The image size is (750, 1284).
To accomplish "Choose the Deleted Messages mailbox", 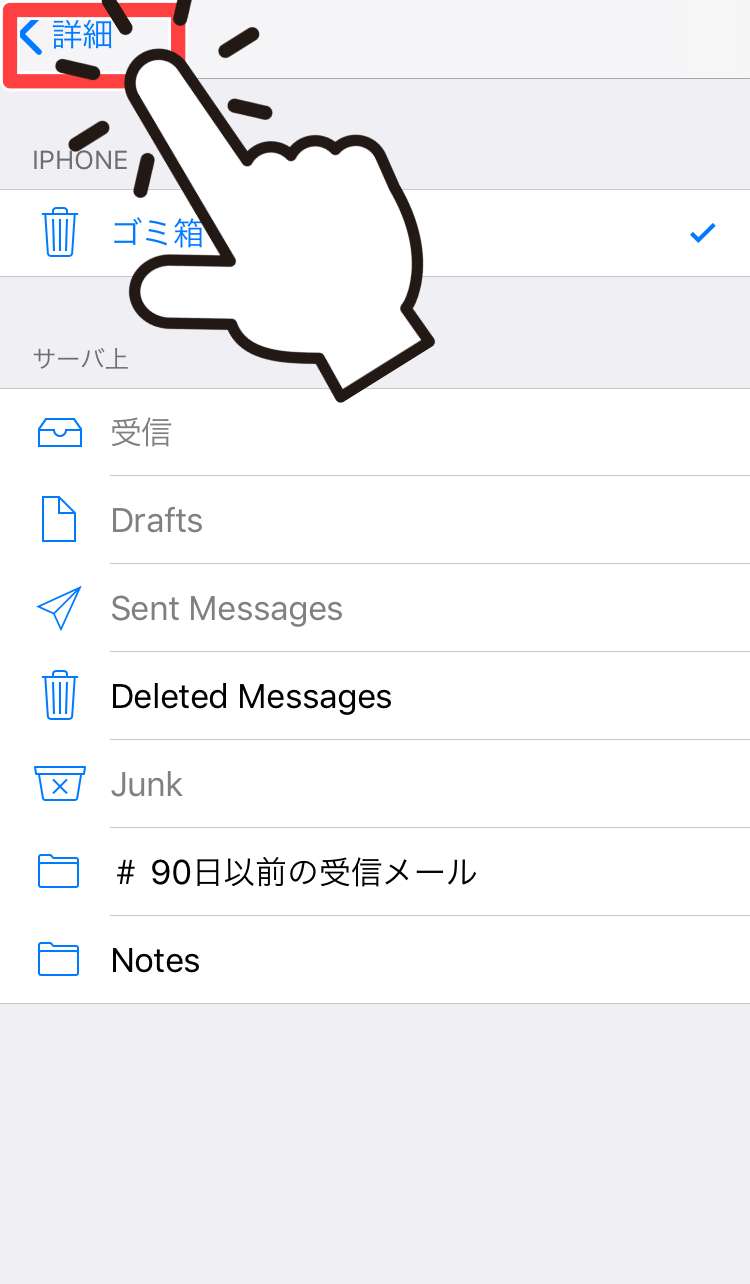I will 251,696.
